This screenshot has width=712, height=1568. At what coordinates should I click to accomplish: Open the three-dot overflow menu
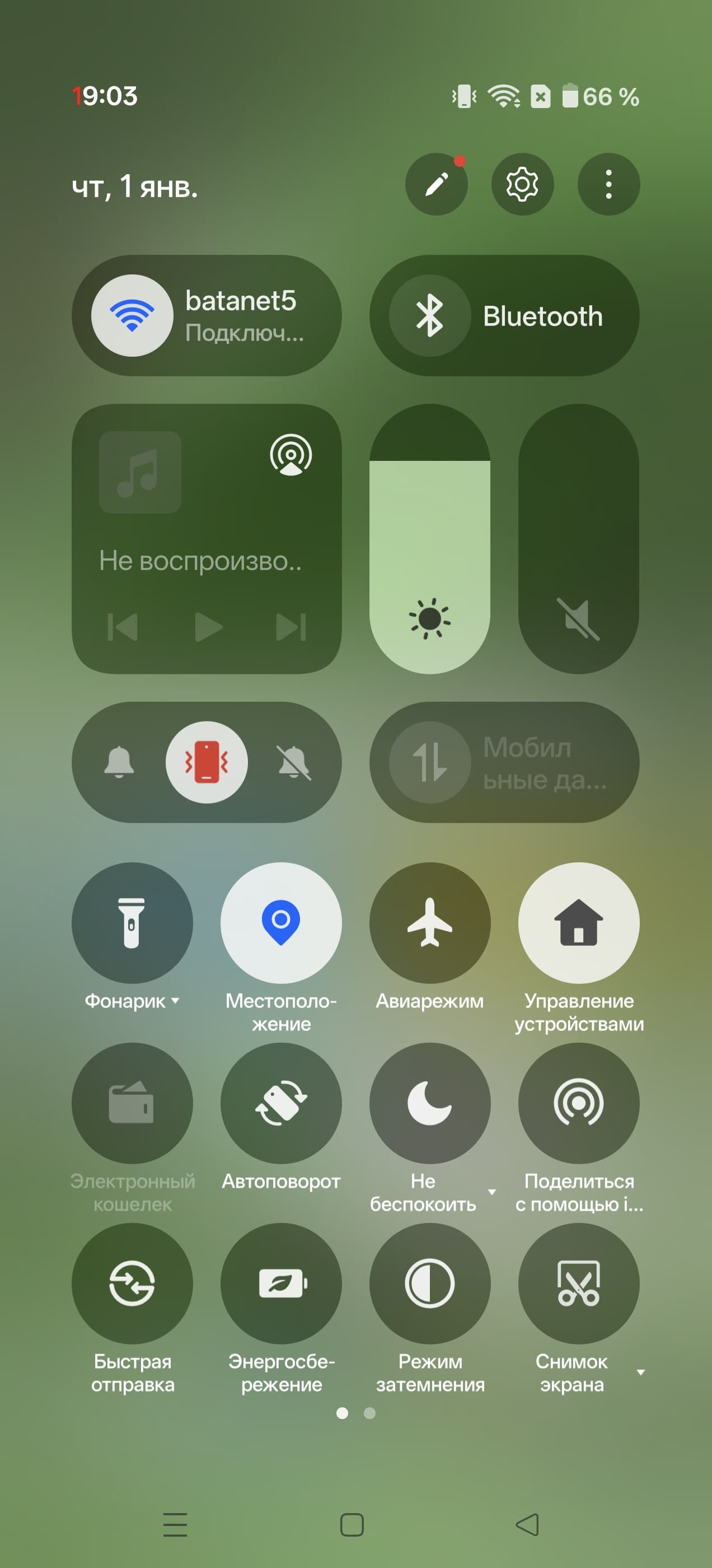608,184
